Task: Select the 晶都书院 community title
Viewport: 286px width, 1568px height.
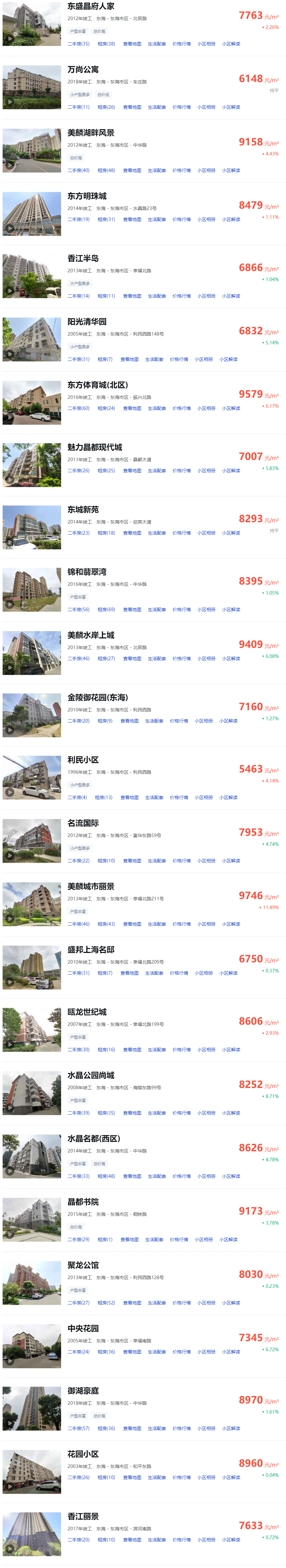Action: pos(83,1202)
